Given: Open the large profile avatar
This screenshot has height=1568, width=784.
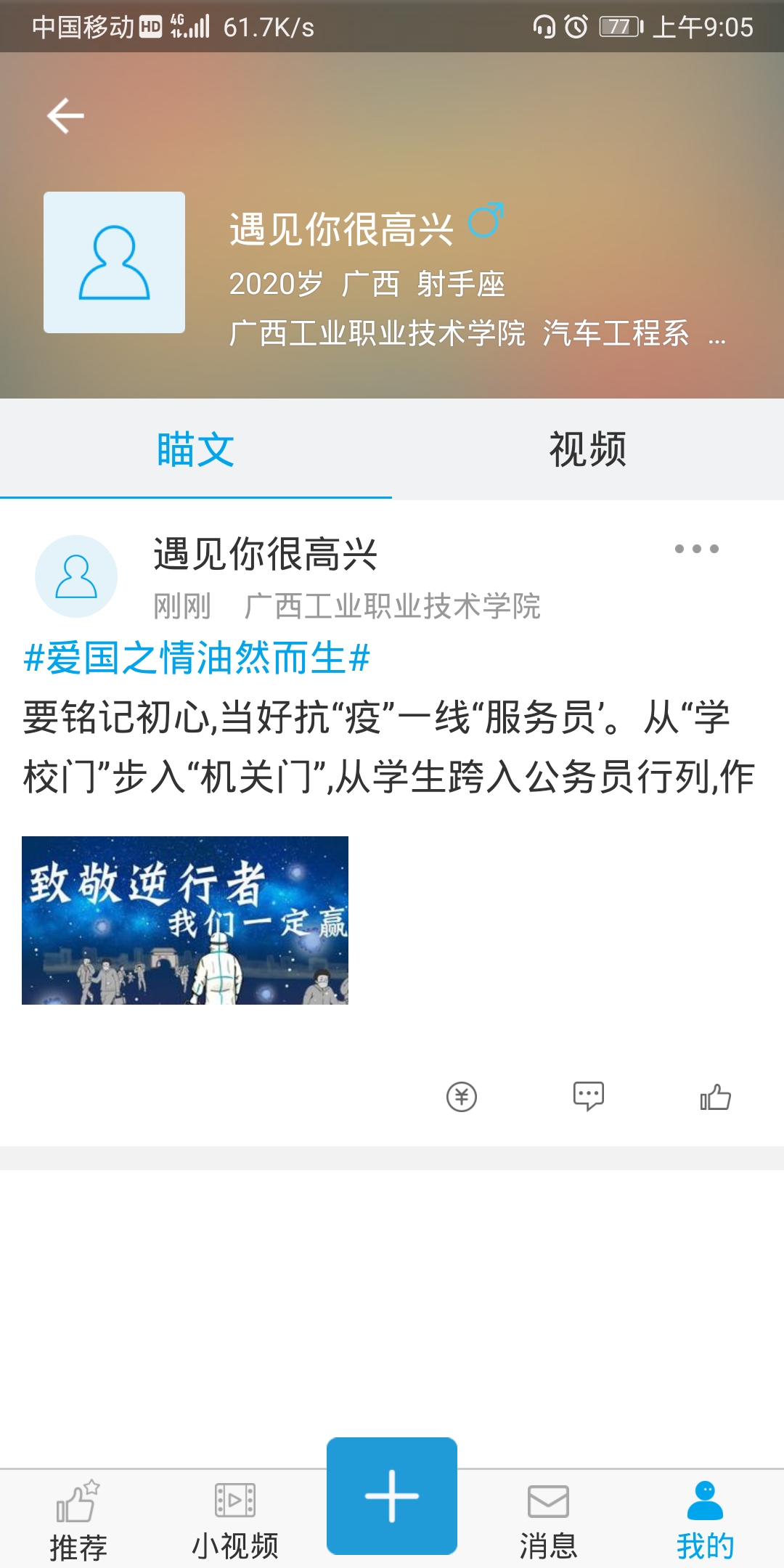Looking at the screenshot, I should [114, 262].
